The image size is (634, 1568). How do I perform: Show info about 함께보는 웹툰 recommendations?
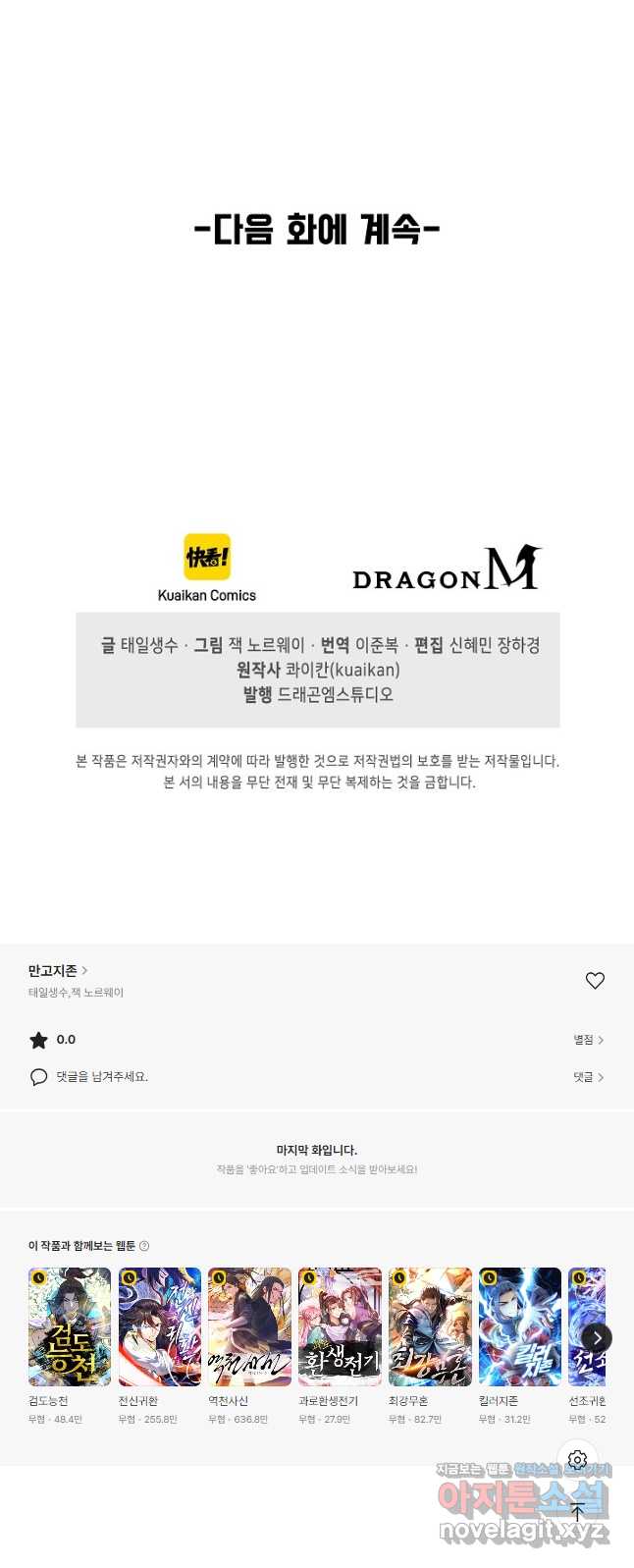coord(144,1246)
